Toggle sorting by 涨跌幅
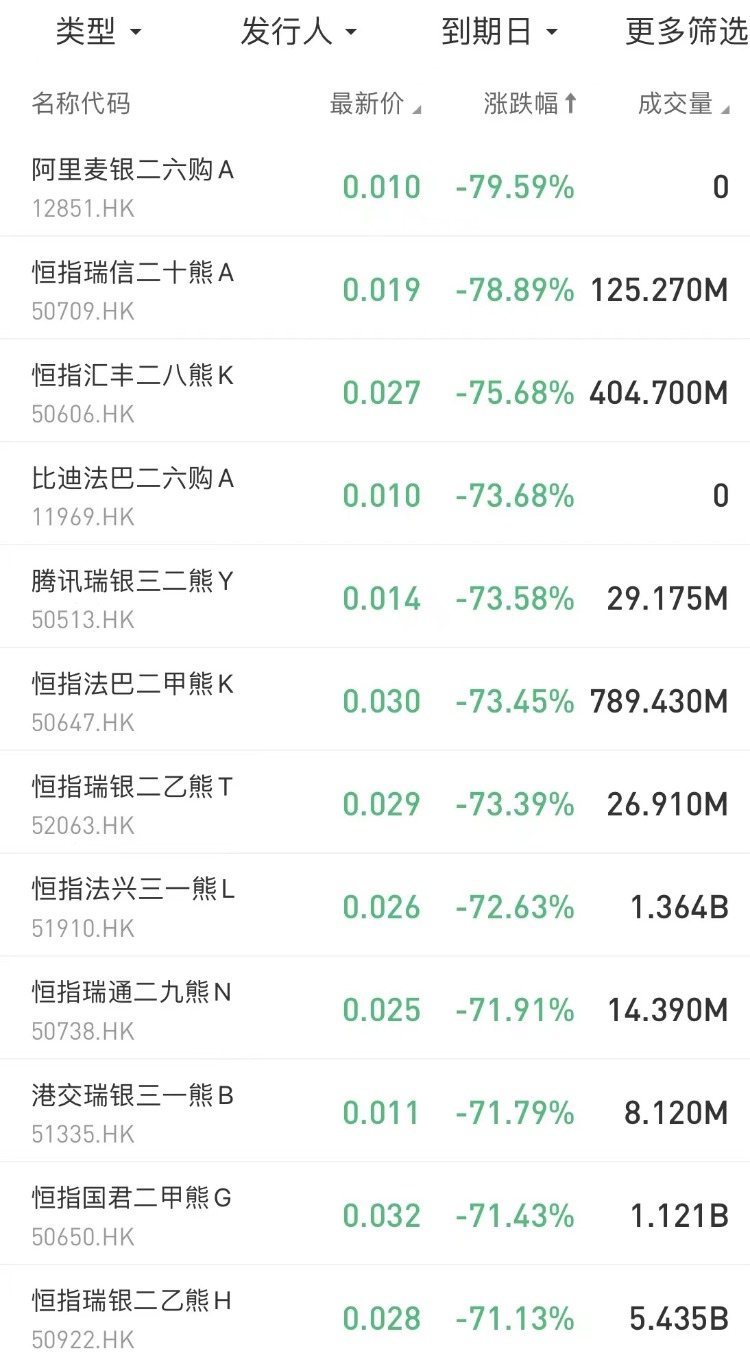Screen dimensions: 750x1362 point(530,104)
